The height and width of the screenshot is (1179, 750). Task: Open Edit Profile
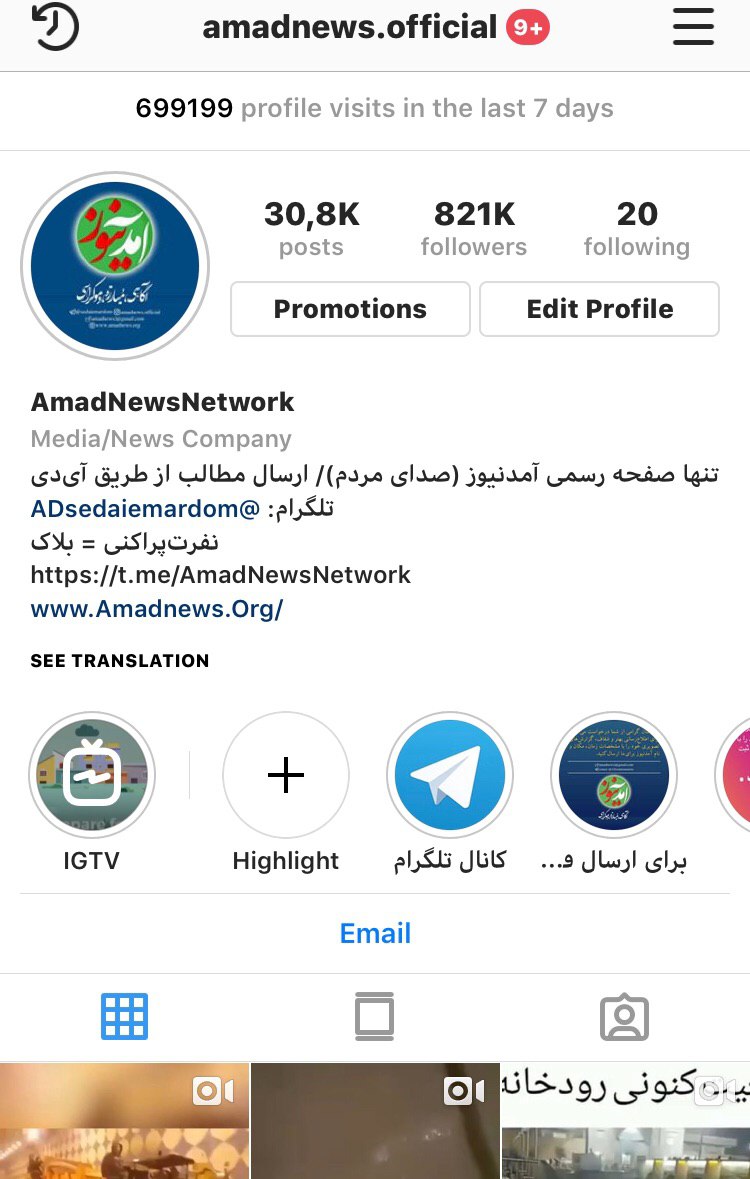click(599, 309)
